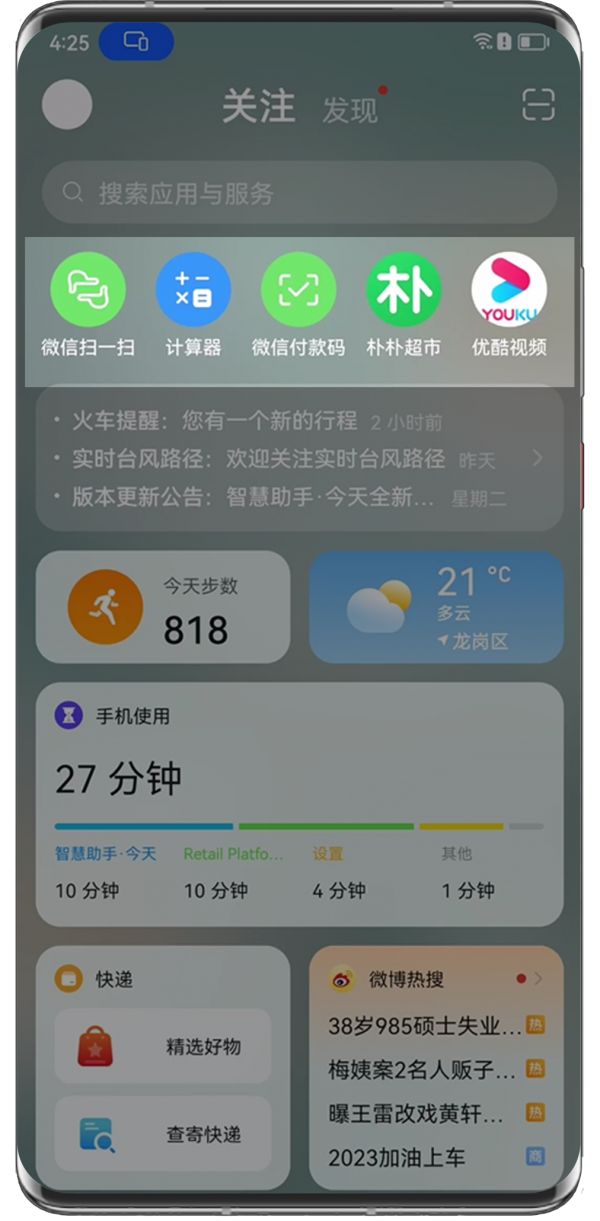The width and height of the screenshot is (600, 1221).
Task: Tap the 查寄快递 button
Action: coord(163,1134)
